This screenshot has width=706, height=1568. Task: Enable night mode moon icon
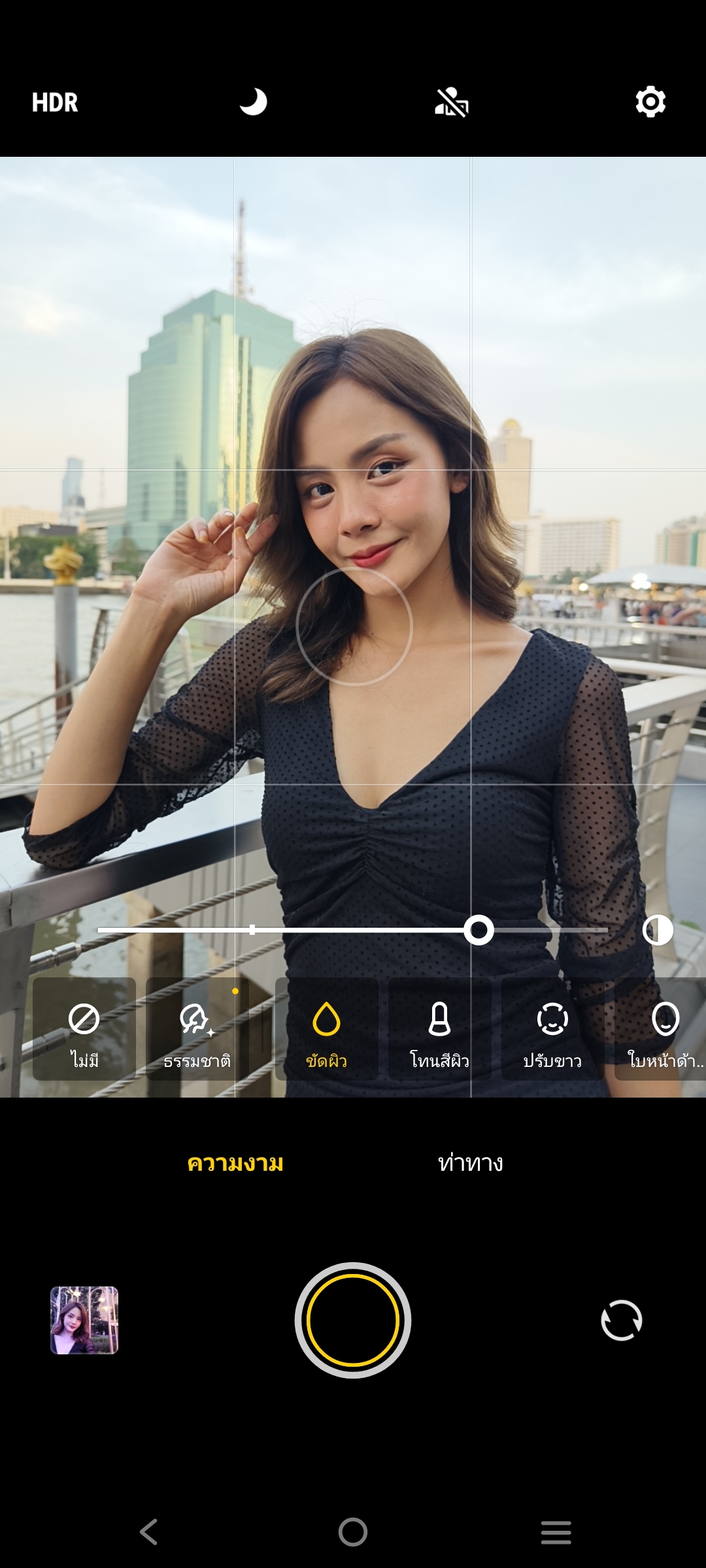253,102
